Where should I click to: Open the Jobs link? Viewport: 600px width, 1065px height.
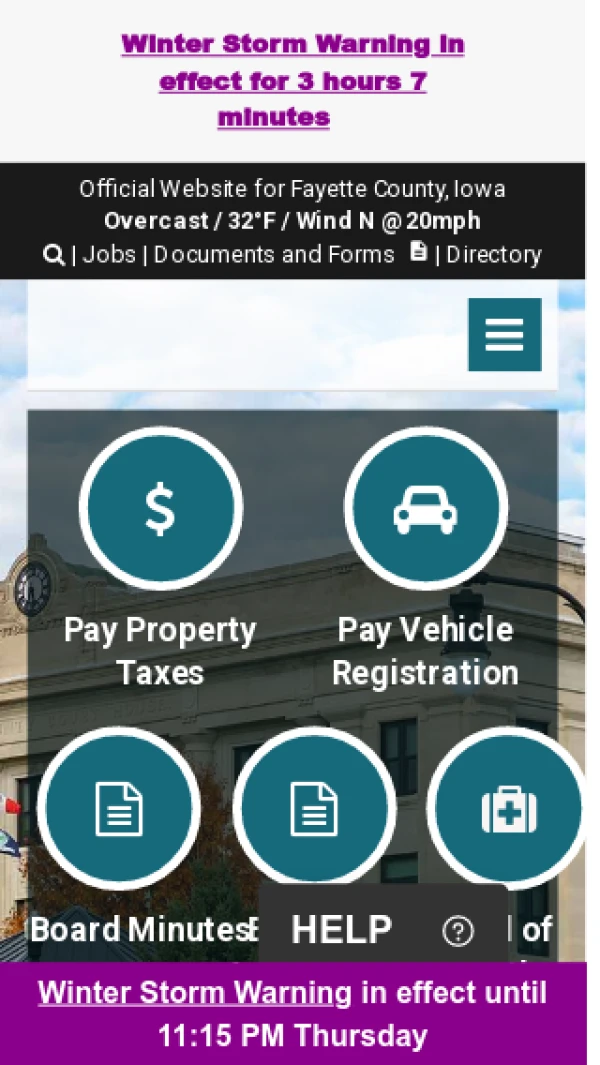(108, 254)
